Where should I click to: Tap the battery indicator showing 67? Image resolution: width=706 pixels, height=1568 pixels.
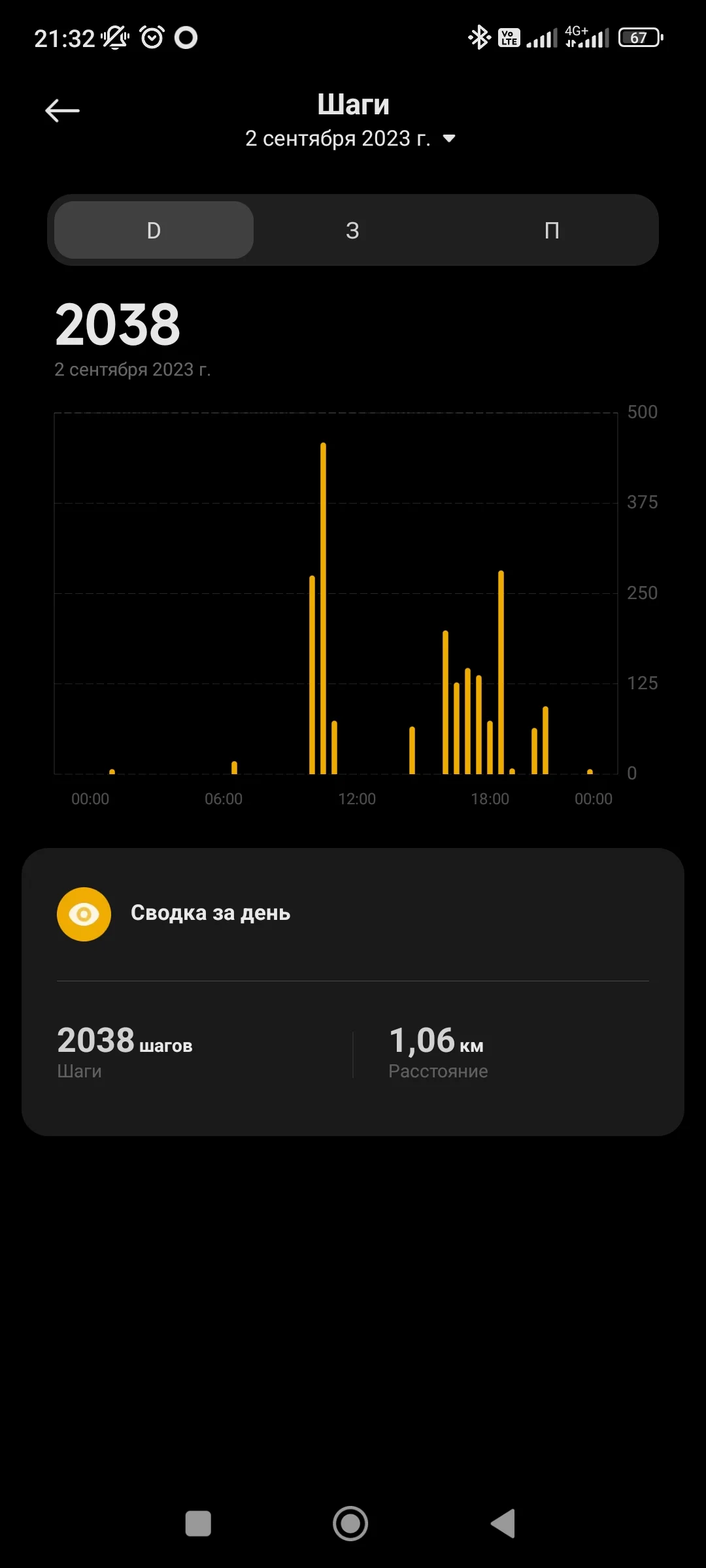pos(639,37)
